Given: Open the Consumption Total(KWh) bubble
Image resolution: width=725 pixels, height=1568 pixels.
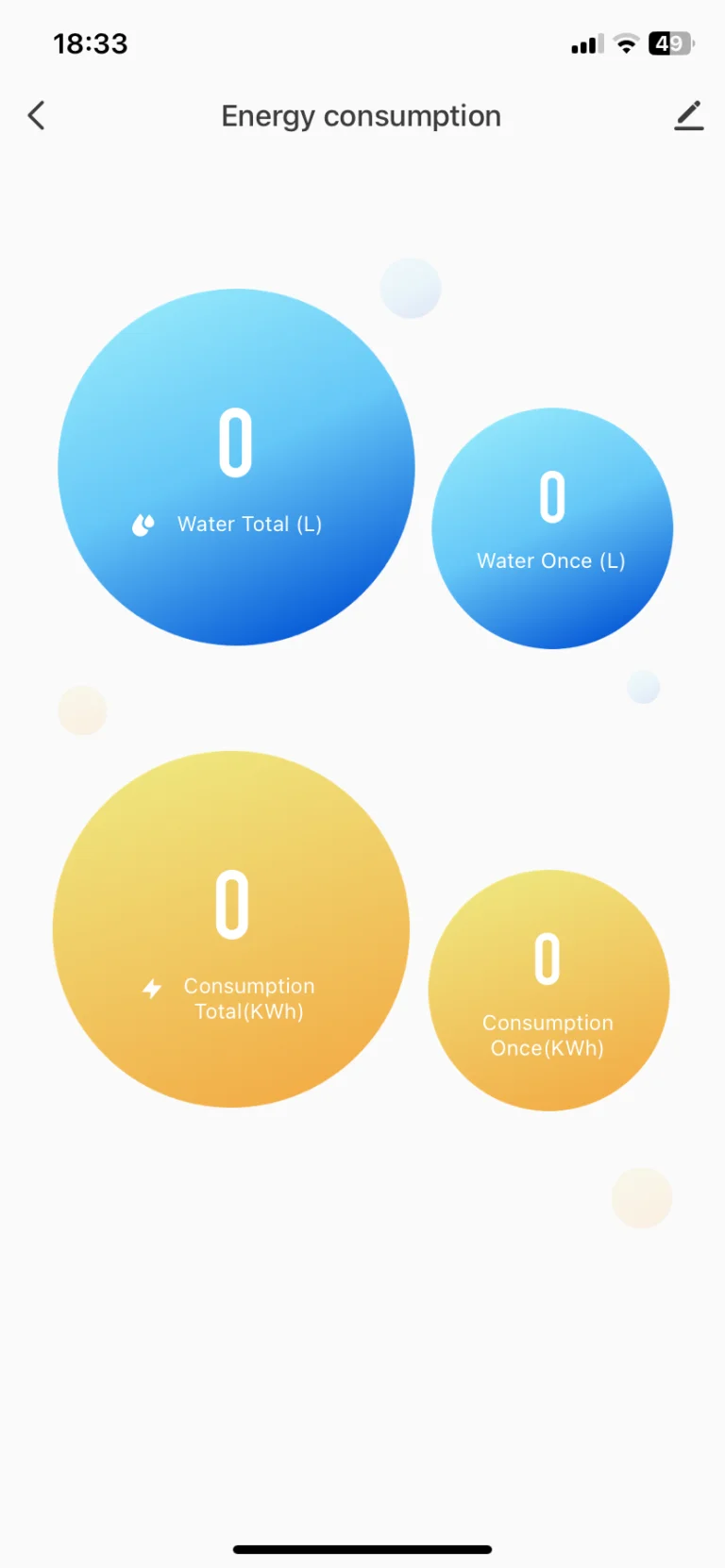Looking at the screenshot, I should coord(231,929).
